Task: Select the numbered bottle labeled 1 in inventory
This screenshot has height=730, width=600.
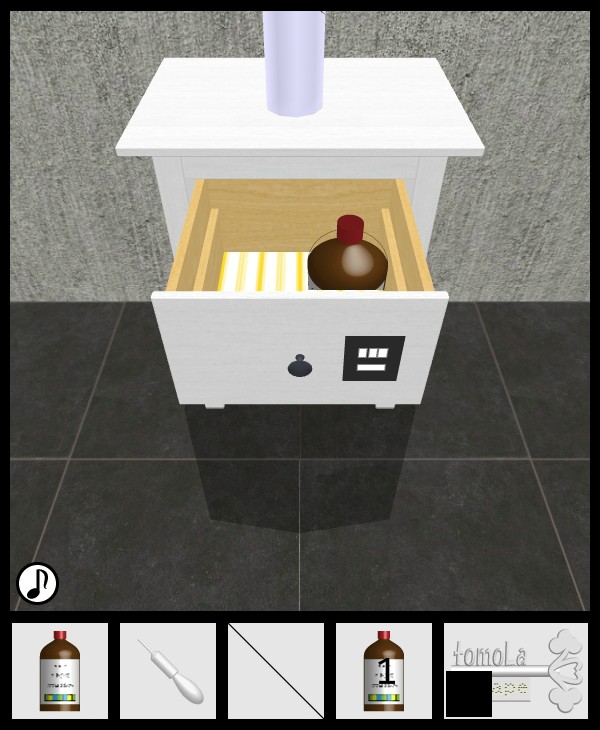Action: (x=384, y=671)
